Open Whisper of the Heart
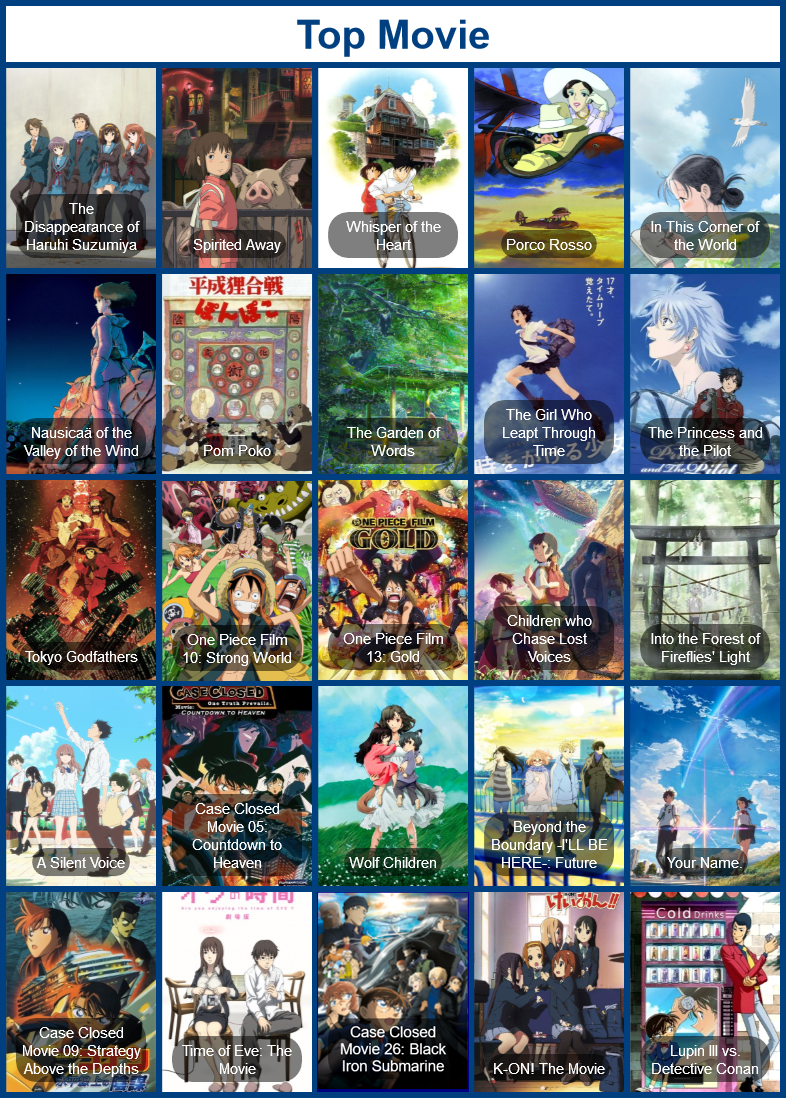This screenshot has width=786, height=1098. (393, 167)
